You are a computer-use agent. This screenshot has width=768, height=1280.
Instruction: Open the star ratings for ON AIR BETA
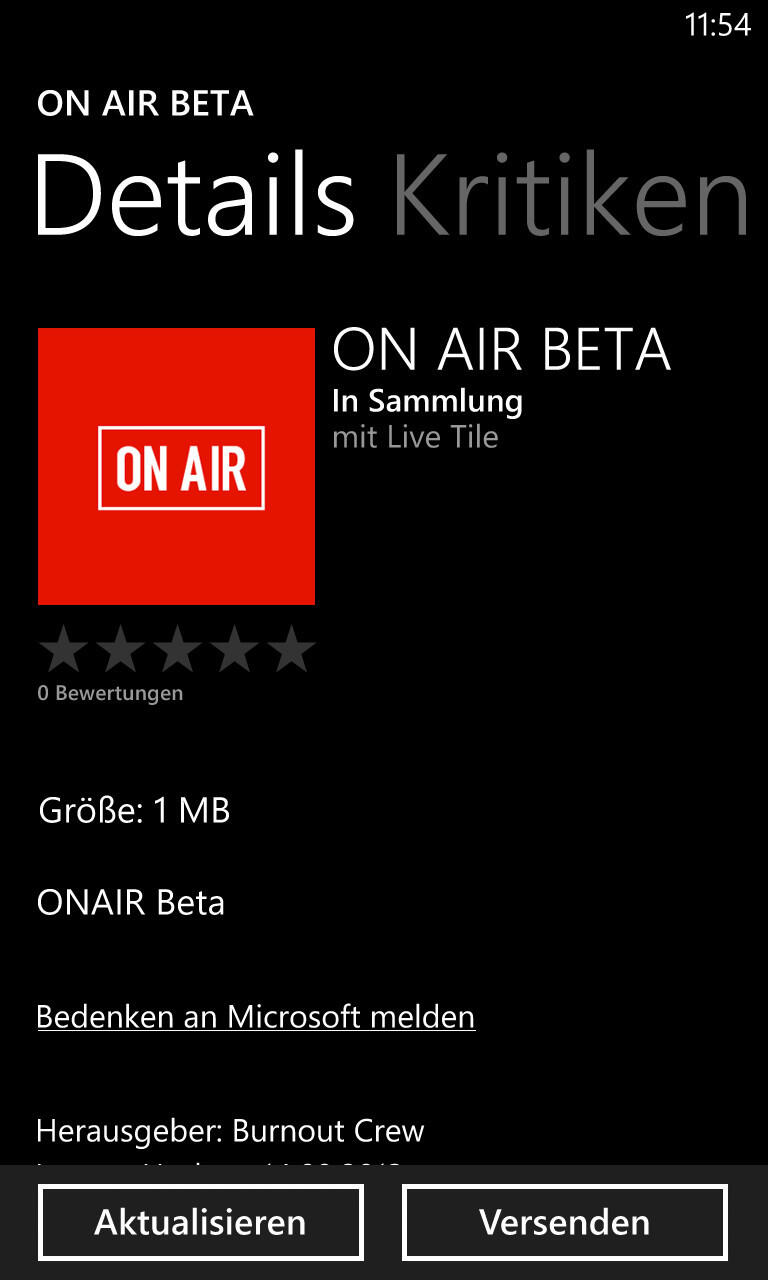(176, 650)
